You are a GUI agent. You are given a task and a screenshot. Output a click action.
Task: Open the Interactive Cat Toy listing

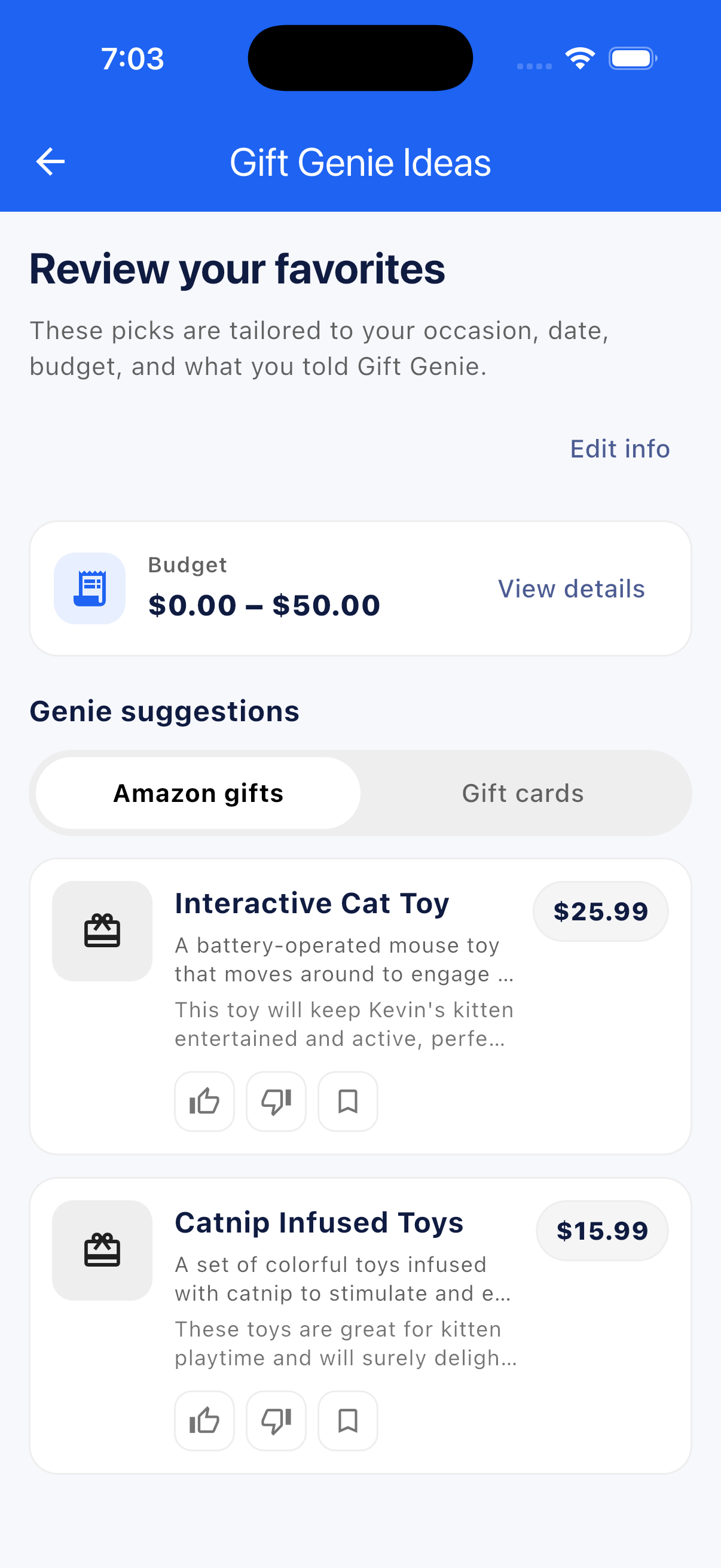(x=311, y=903)
